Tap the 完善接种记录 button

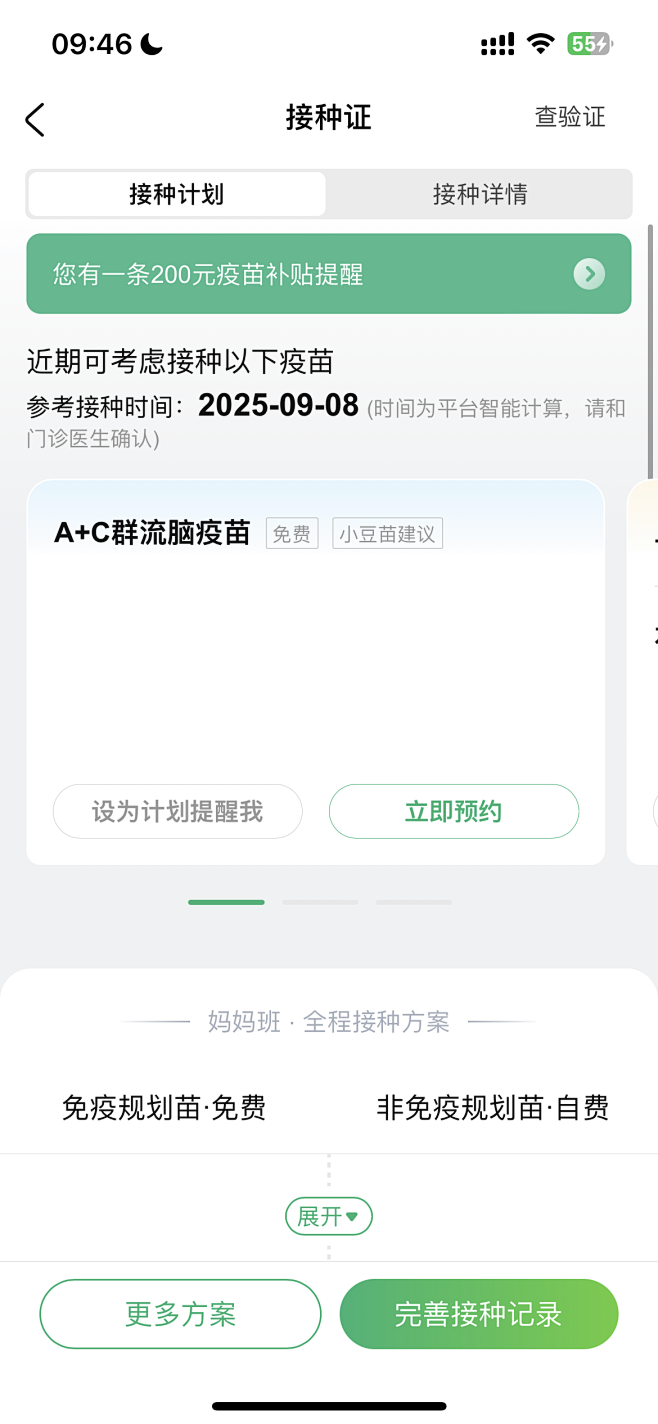(478, 1314)
